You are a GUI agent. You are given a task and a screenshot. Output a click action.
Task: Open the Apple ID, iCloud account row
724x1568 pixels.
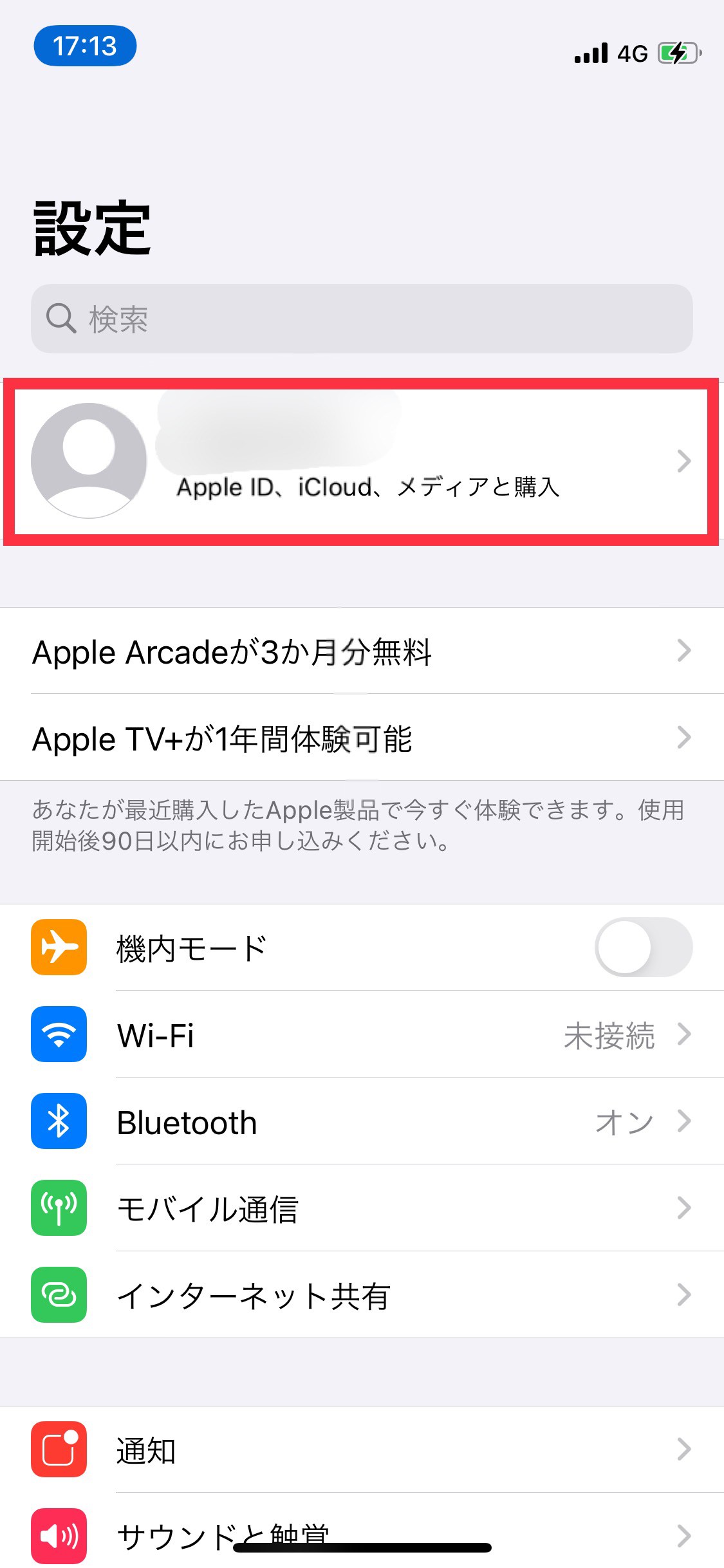pos(361,462)
